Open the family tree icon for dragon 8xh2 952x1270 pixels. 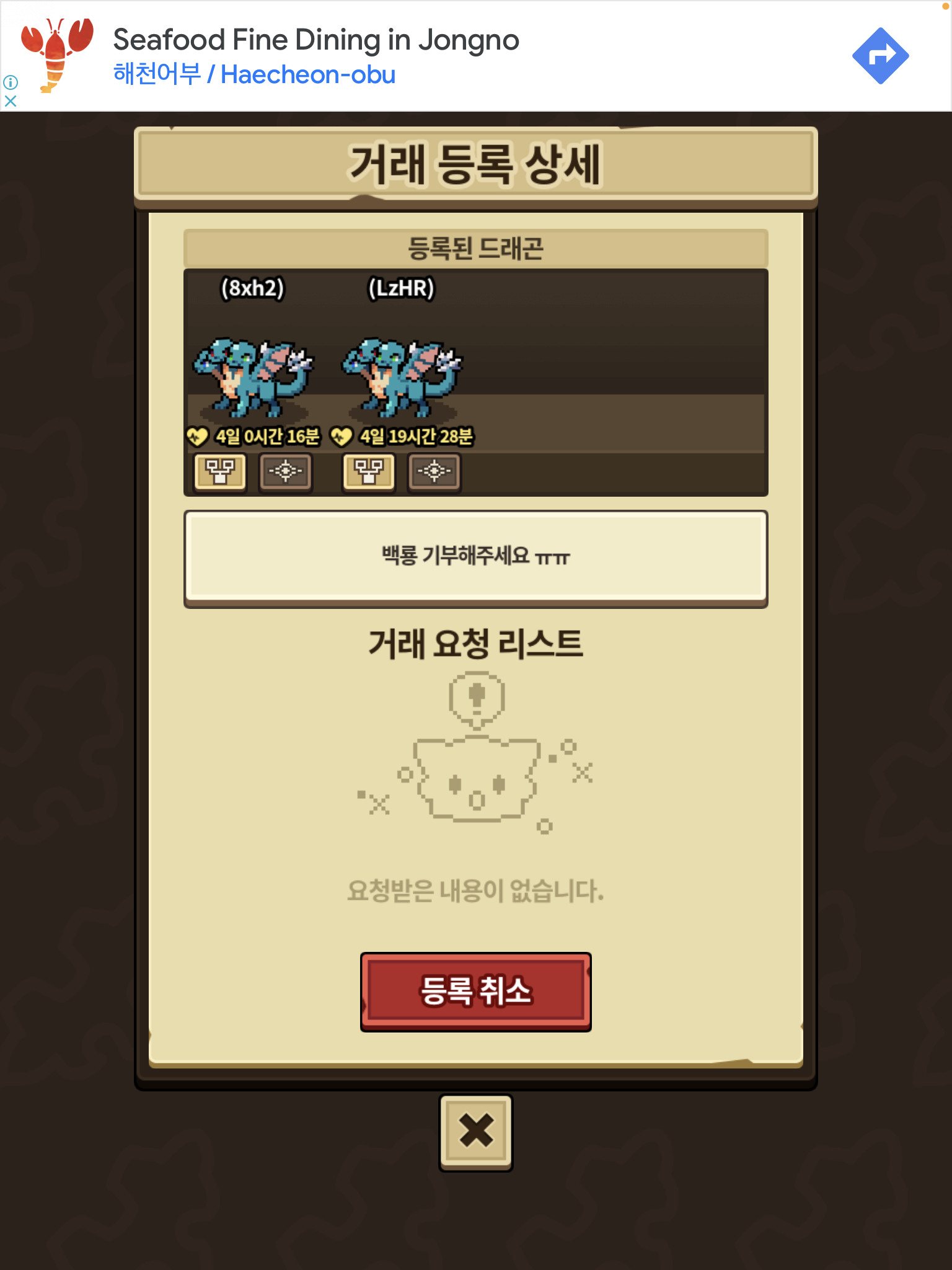tap(220, 472)
